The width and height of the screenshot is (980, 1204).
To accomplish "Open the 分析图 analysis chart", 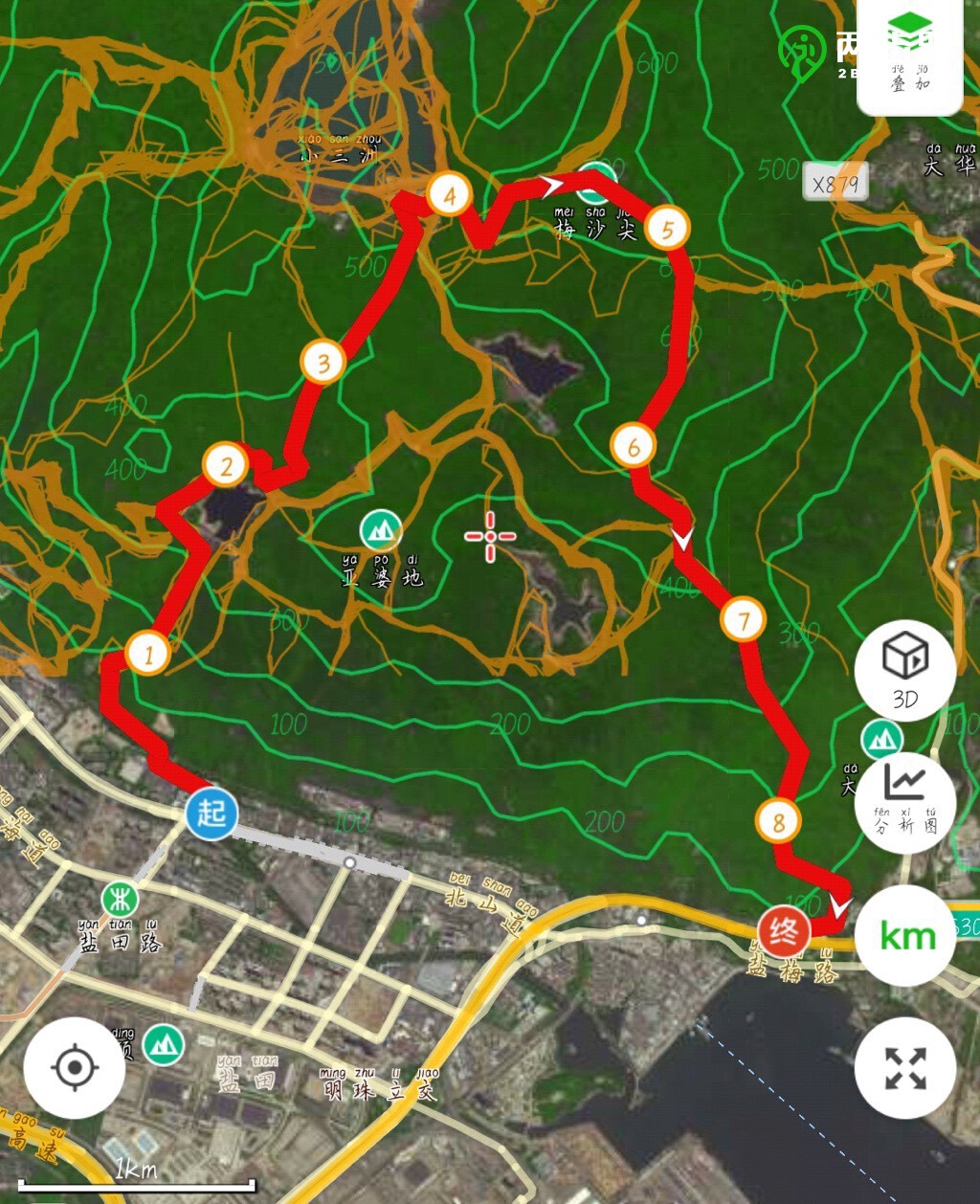I will pos(904,801).
